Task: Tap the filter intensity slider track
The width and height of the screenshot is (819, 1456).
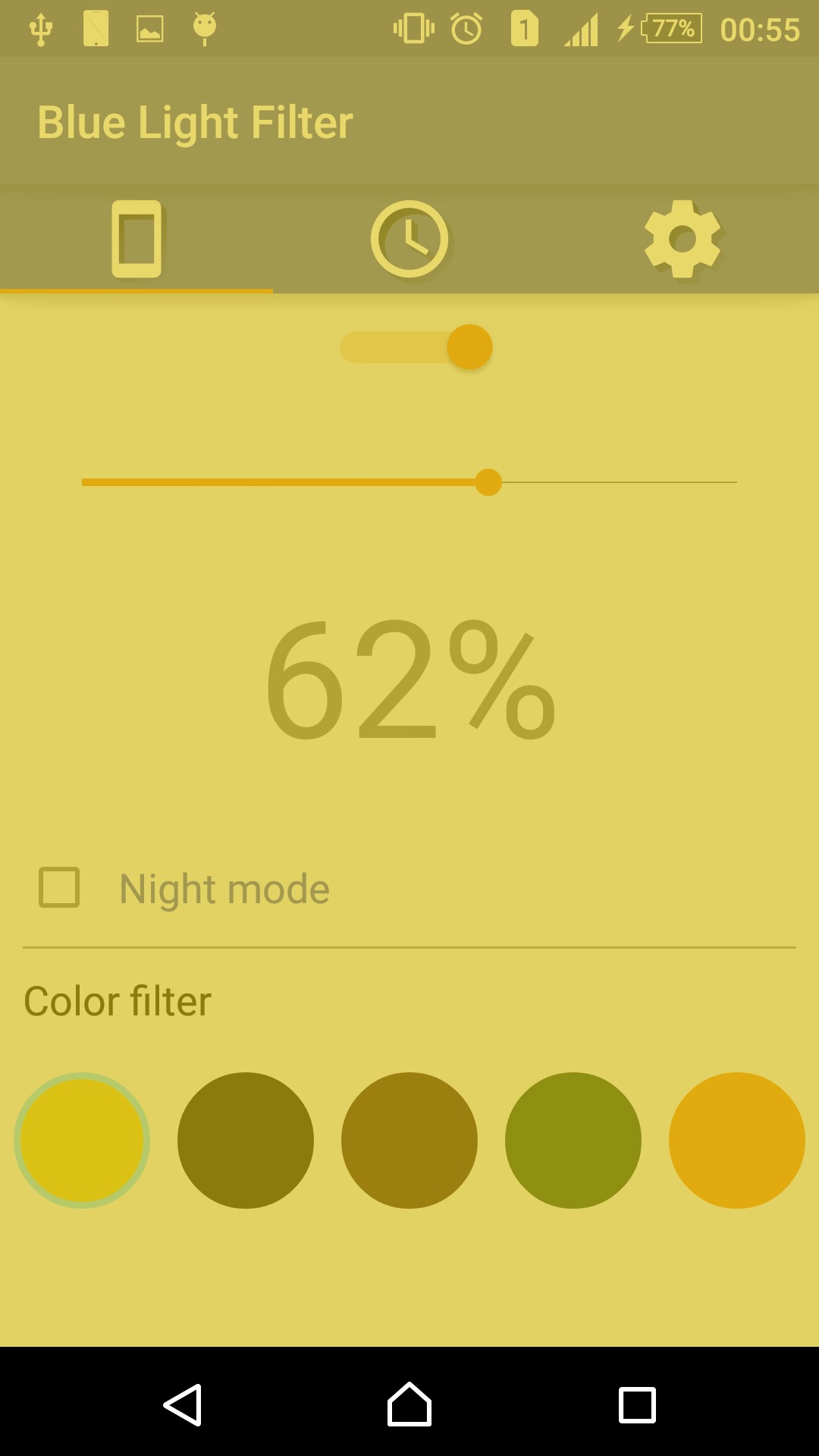Action: pyautogui.click(x=409, y=482)
